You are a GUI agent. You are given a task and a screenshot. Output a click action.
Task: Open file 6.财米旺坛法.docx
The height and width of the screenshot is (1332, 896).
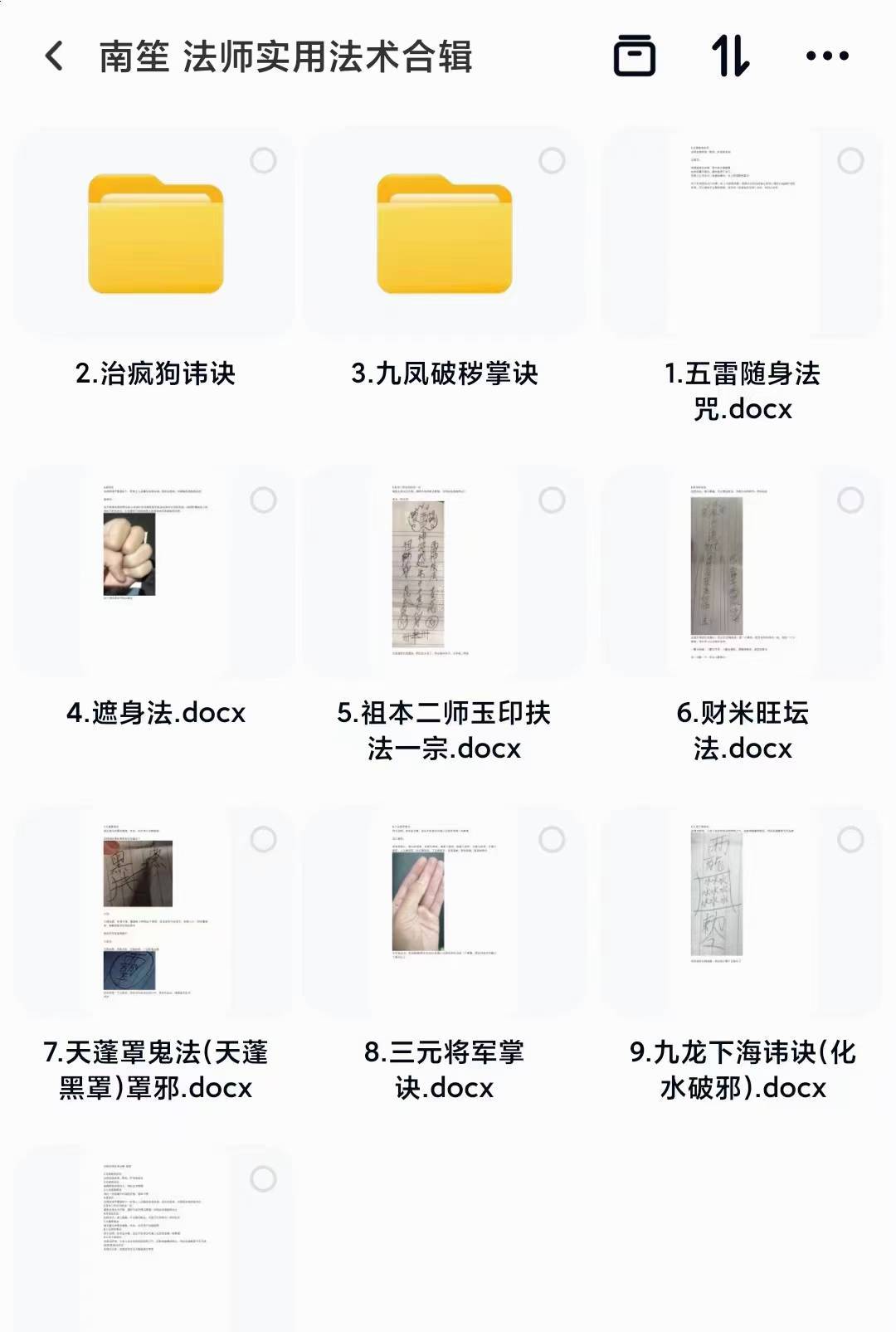click(x=743, y=574)
